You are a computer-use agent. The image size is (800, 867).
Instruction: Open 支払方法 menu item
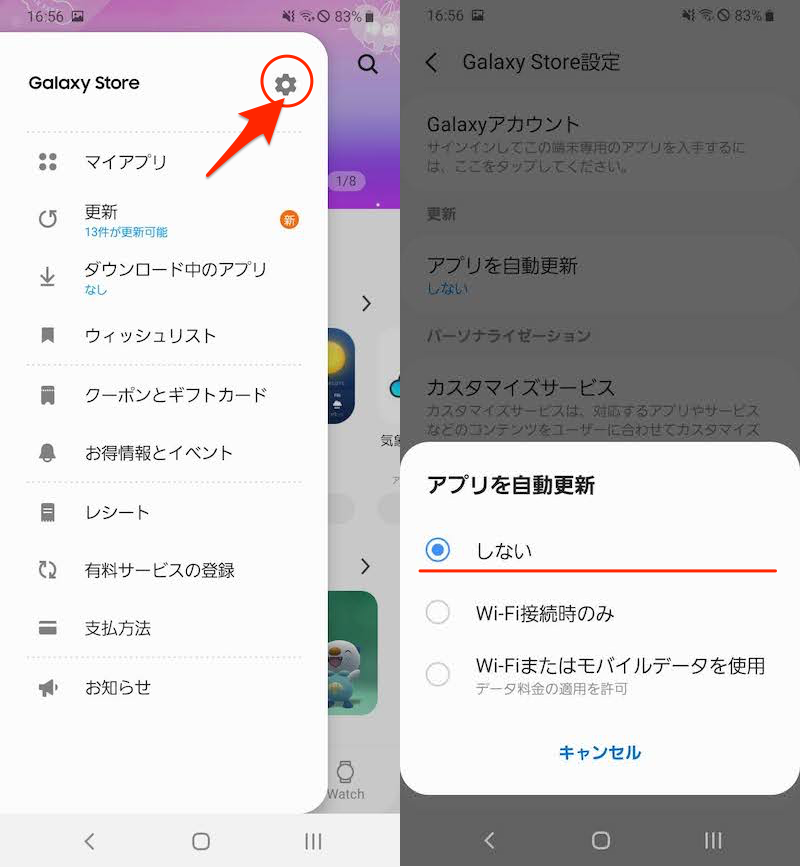coord(117,629)
